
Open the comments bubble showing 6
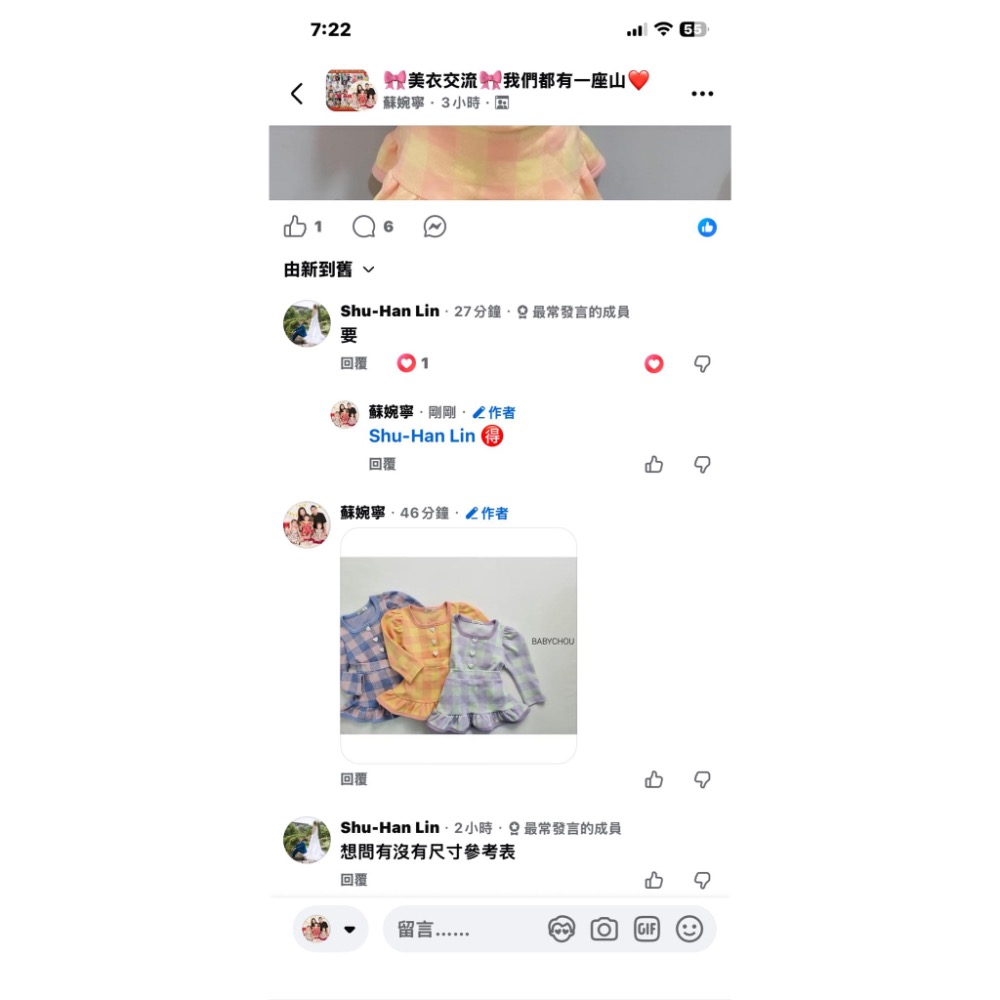coord(365,227)
